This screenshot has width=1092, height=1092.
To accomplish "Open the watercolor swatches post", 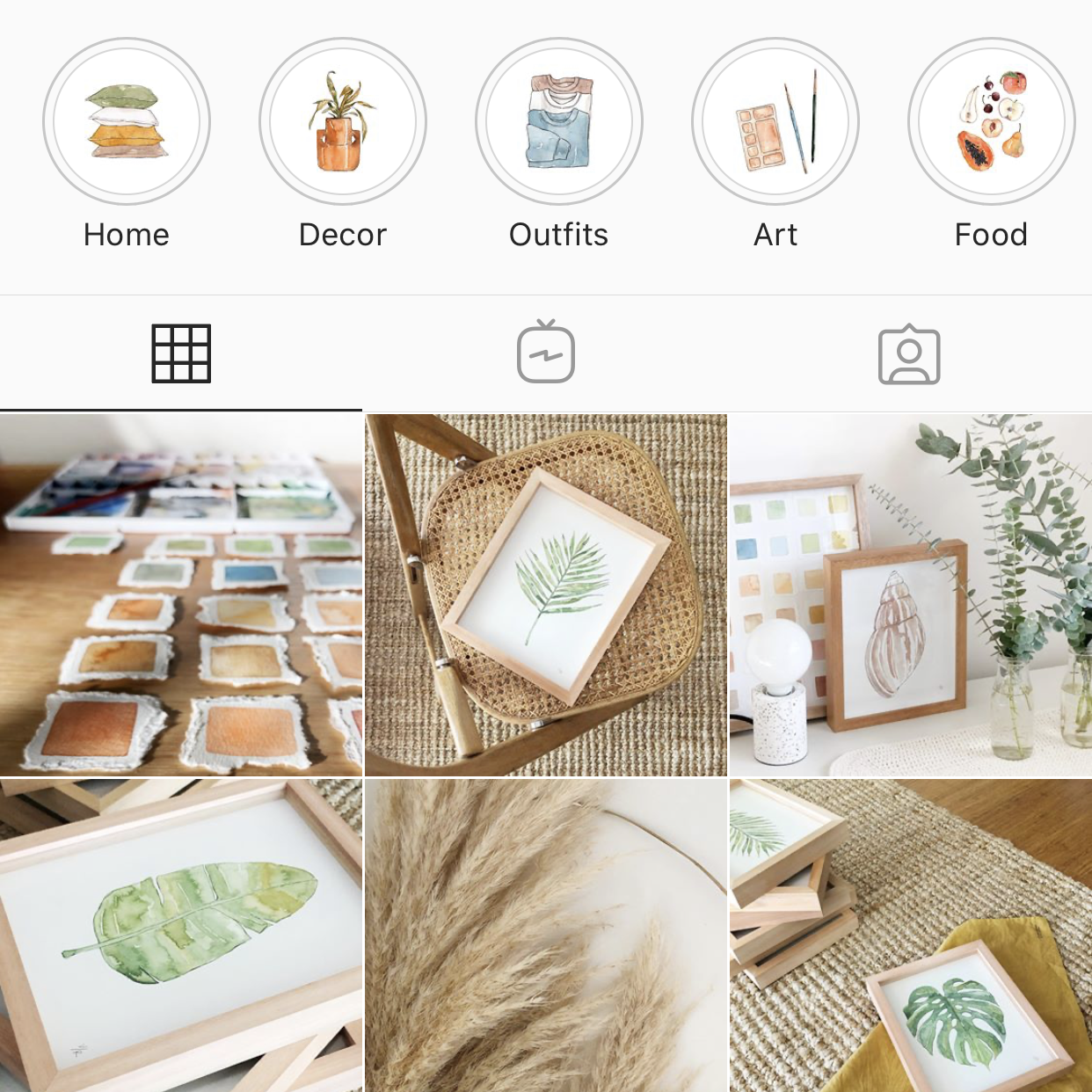I will coord(181,595).
